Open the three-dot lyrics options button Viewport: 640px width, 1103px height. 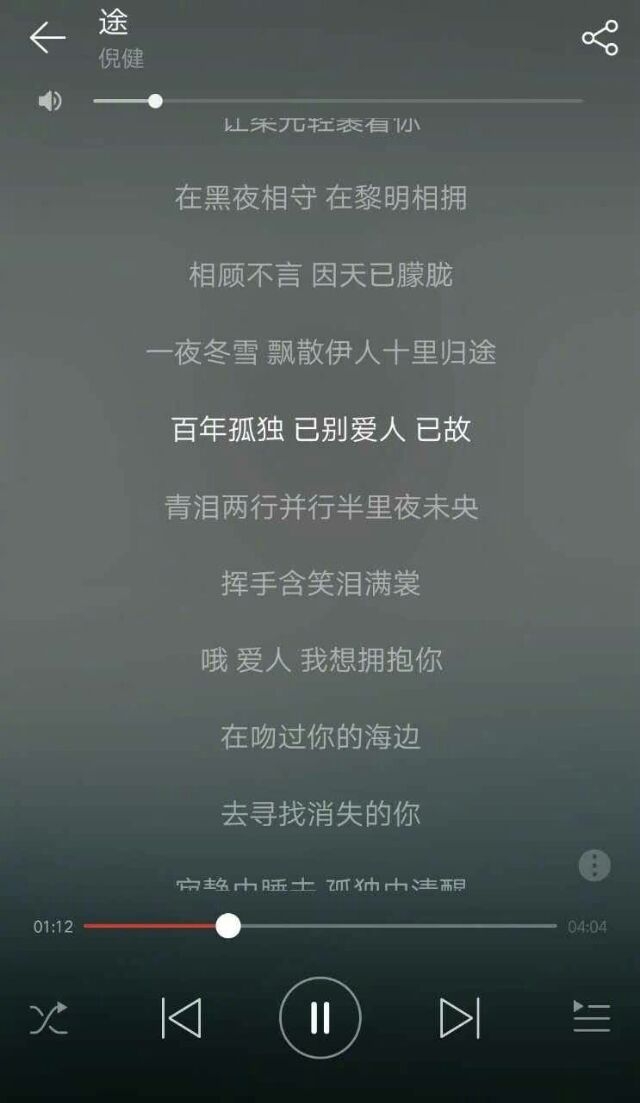tap(594, 865)
